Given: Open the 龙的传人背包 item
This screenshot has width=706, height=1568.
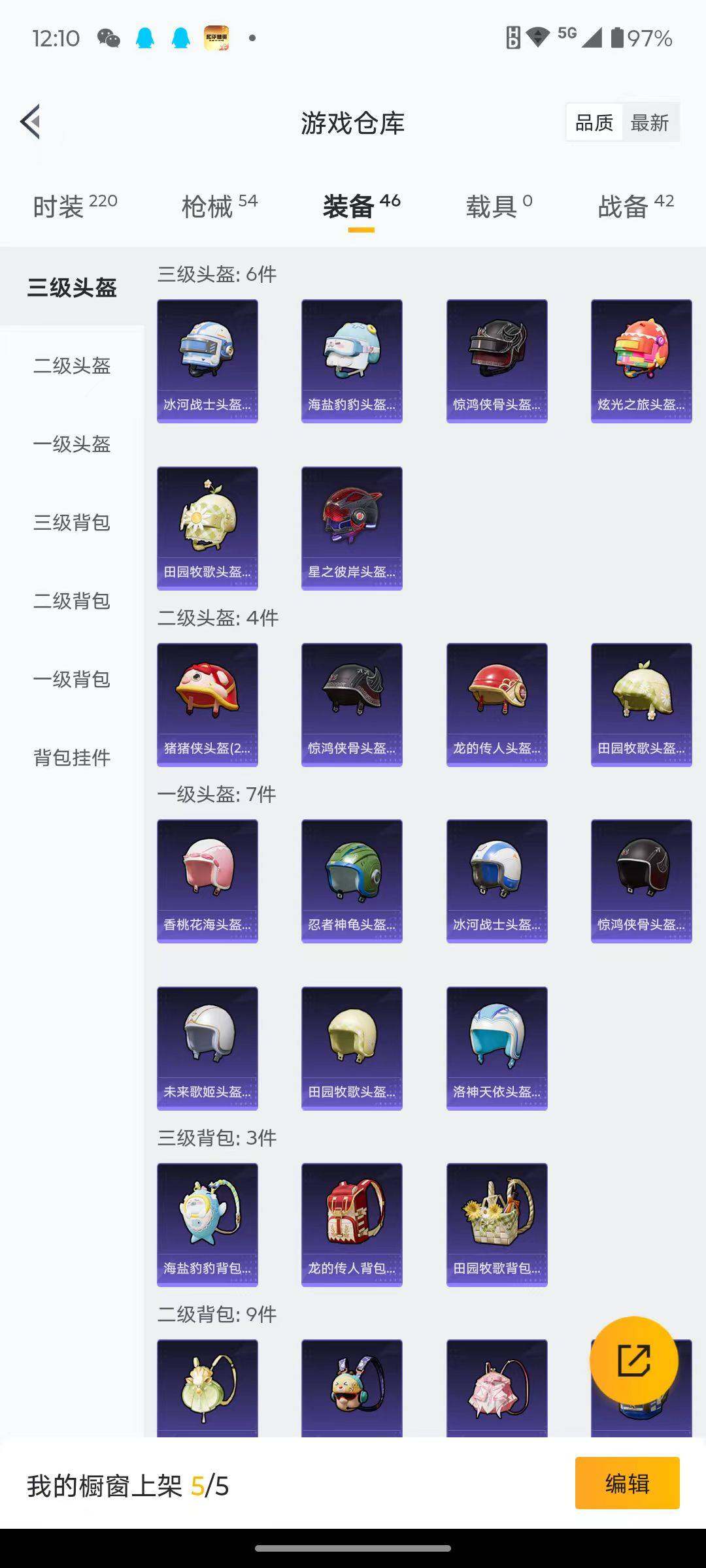Looking at the screenshot, I should pyautogui.click(x=352, y=1224).
